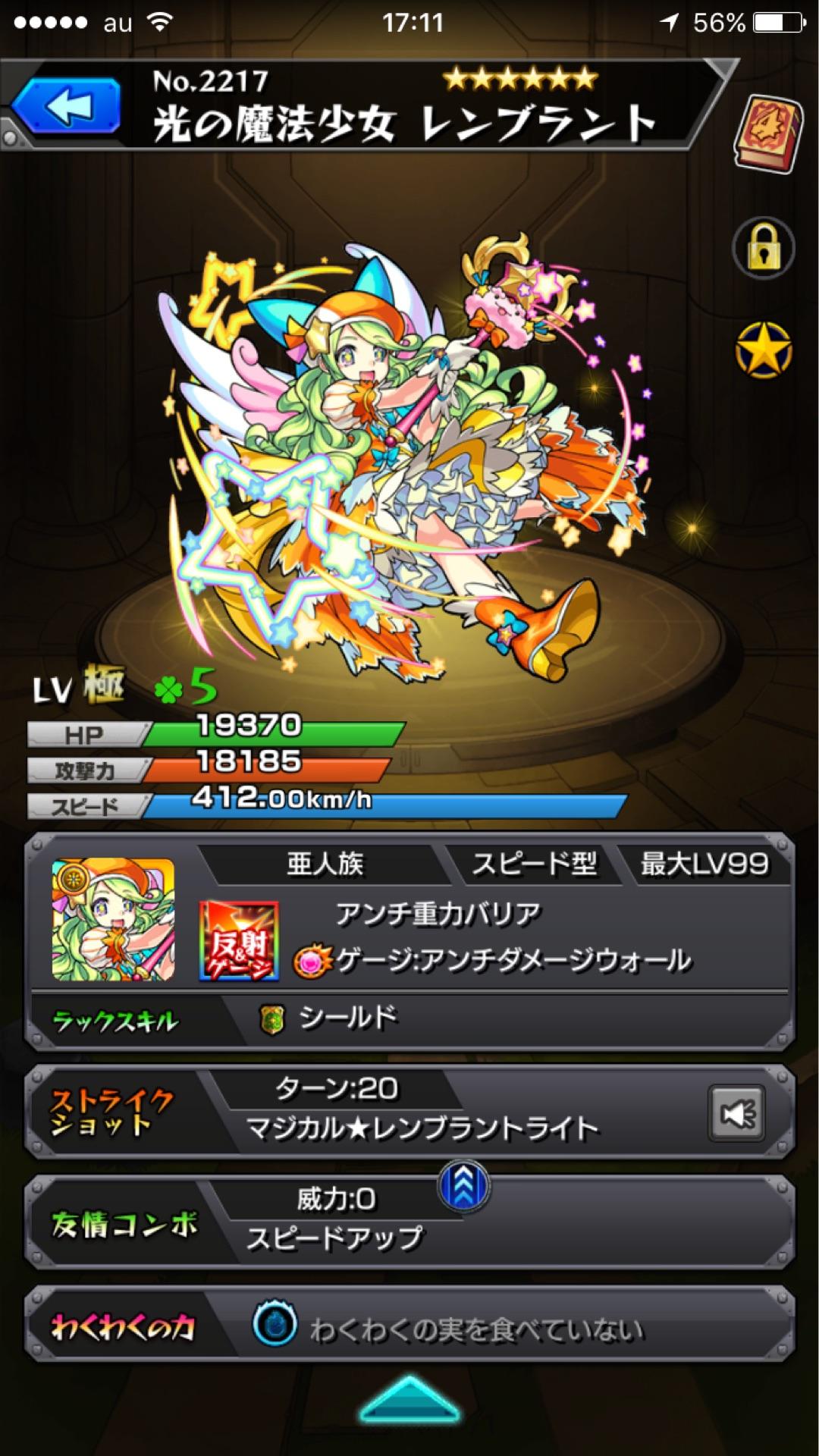Open the 友情コンボ スピードアップ row
Screen dimensions: 819x1456
pos(409,1222)
